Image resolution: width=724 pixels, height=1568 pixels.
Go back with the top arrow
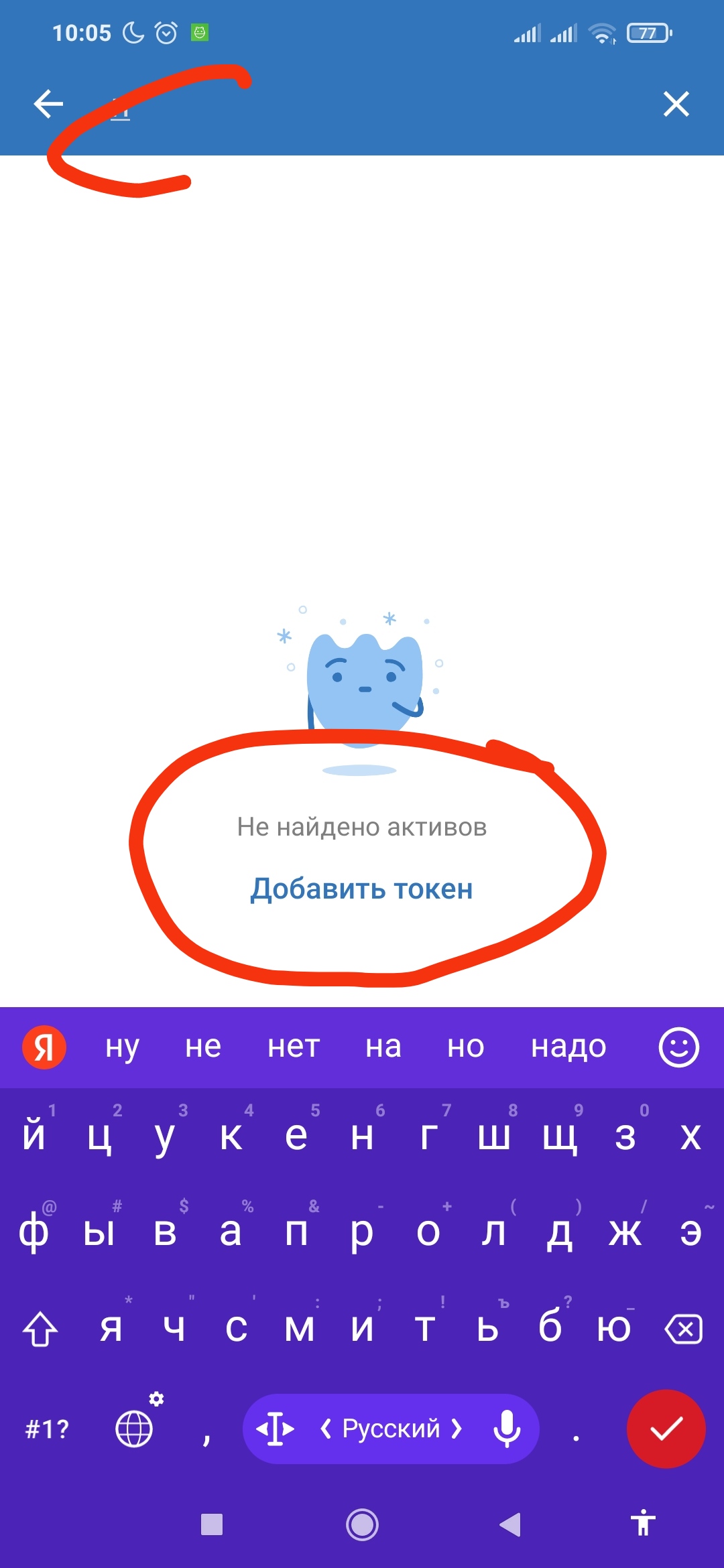(48, 104)
